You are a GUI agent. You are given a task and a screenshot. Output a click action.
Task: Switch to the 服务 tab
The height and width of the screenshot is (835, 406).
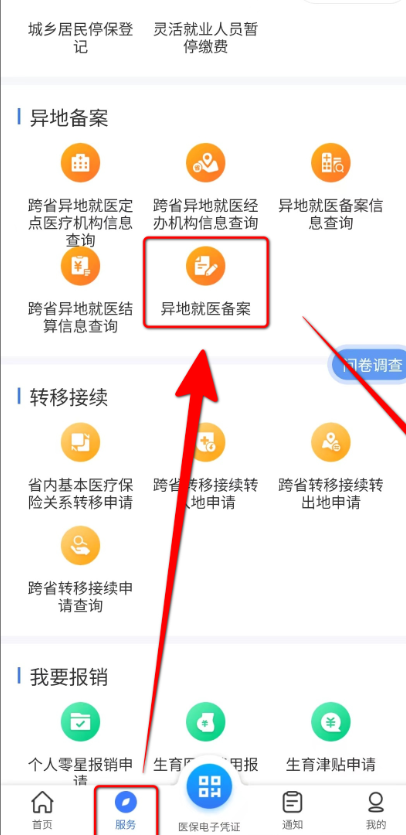point(126,810)
